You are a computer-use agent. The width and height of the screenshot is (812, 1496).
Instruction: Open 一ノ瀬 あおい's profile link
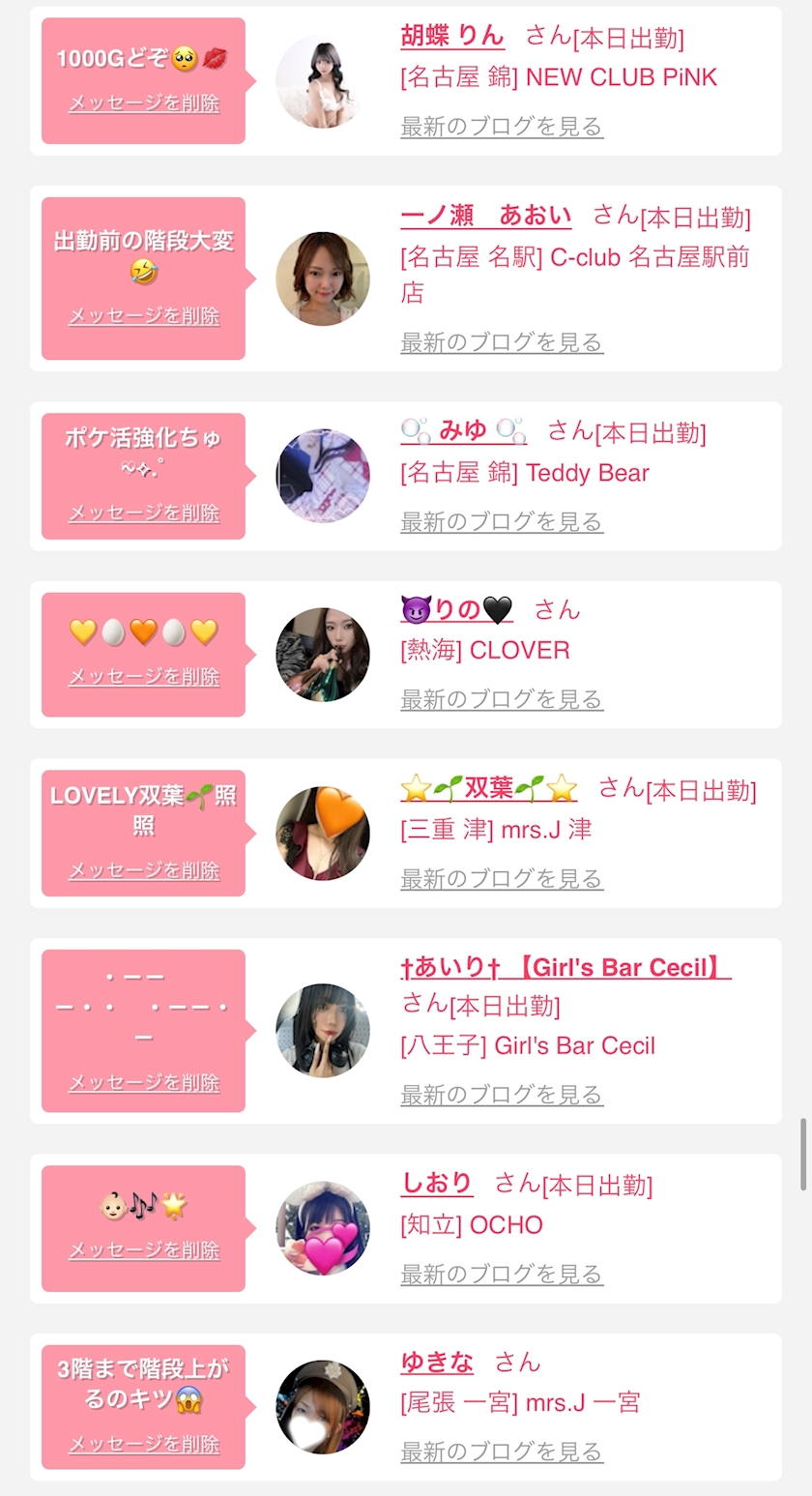485,216
